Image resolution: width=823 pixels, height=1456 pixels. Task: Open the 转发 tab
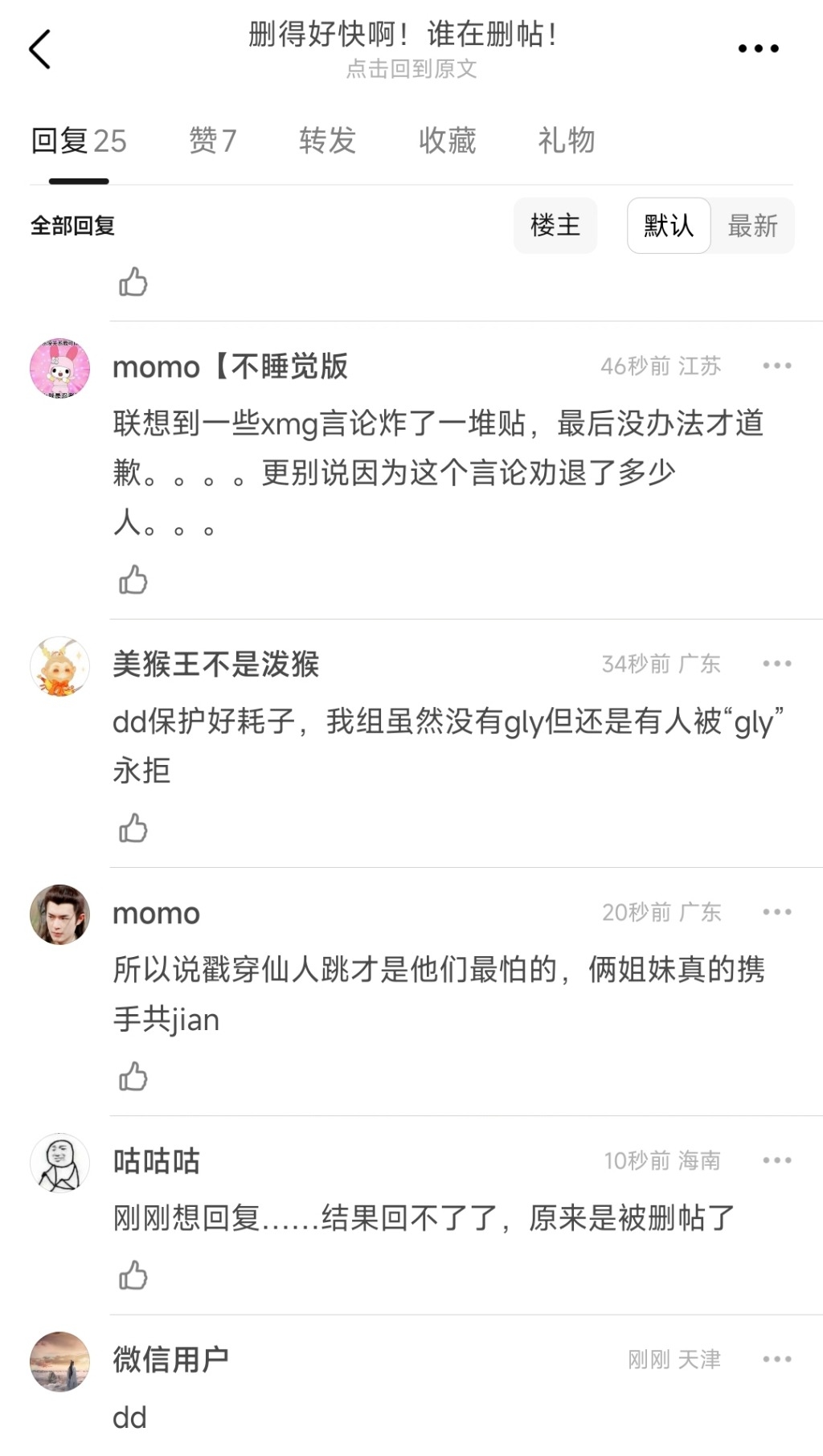329,140
